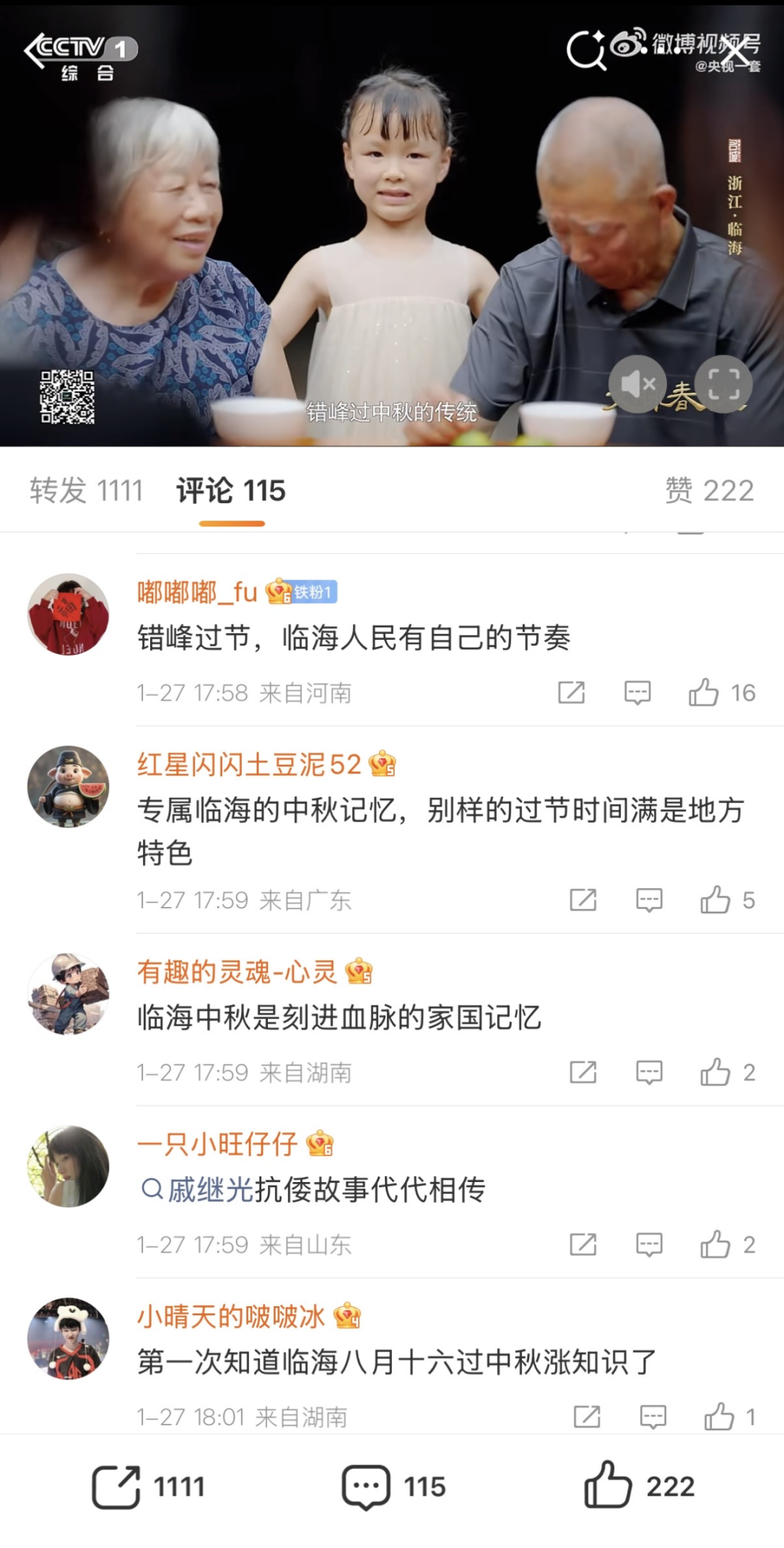Open AI search icon on video
This screenshot has height=1548, width=784.
click(x=585, y=51)
